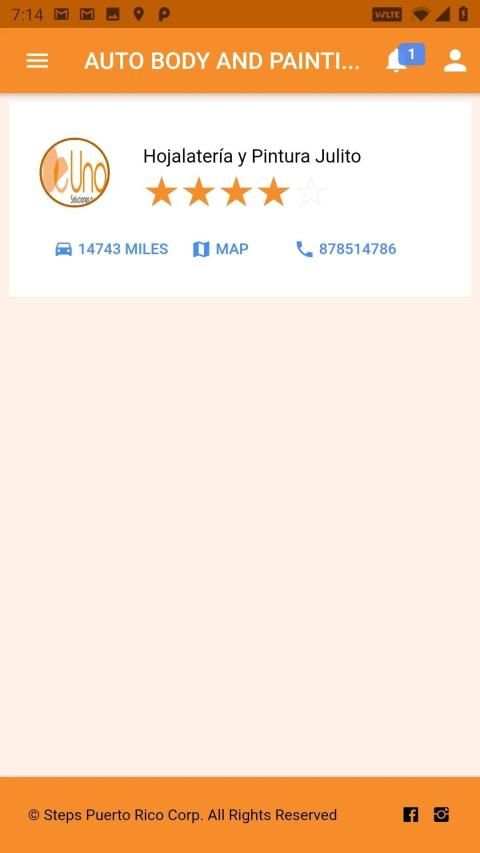
Task: Open Hojalatería y Pintura Julito listing
Action: [251, 156]
